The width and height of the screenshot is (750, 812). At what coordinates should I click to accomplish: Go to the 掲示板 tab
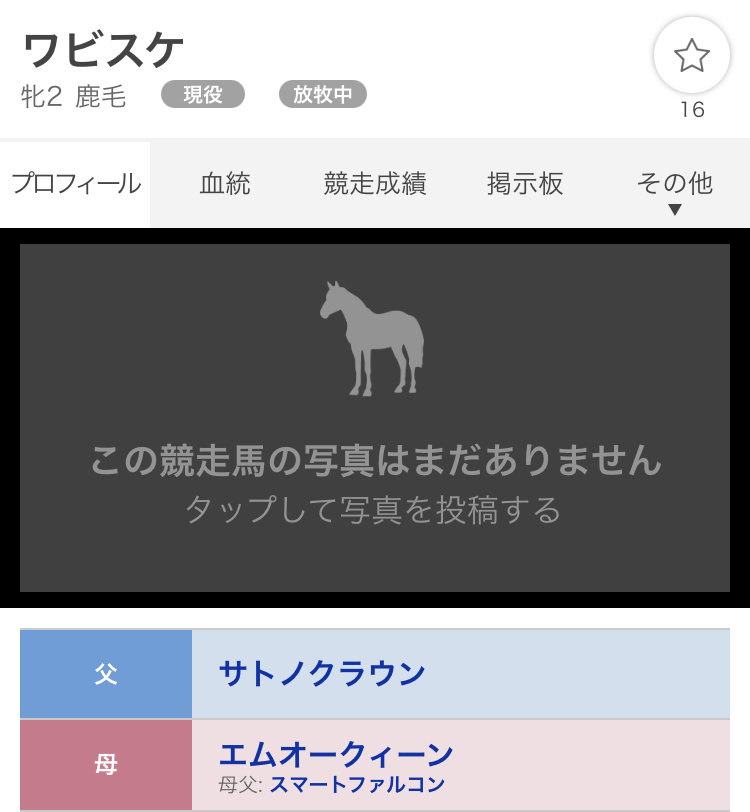click(525, 184)
